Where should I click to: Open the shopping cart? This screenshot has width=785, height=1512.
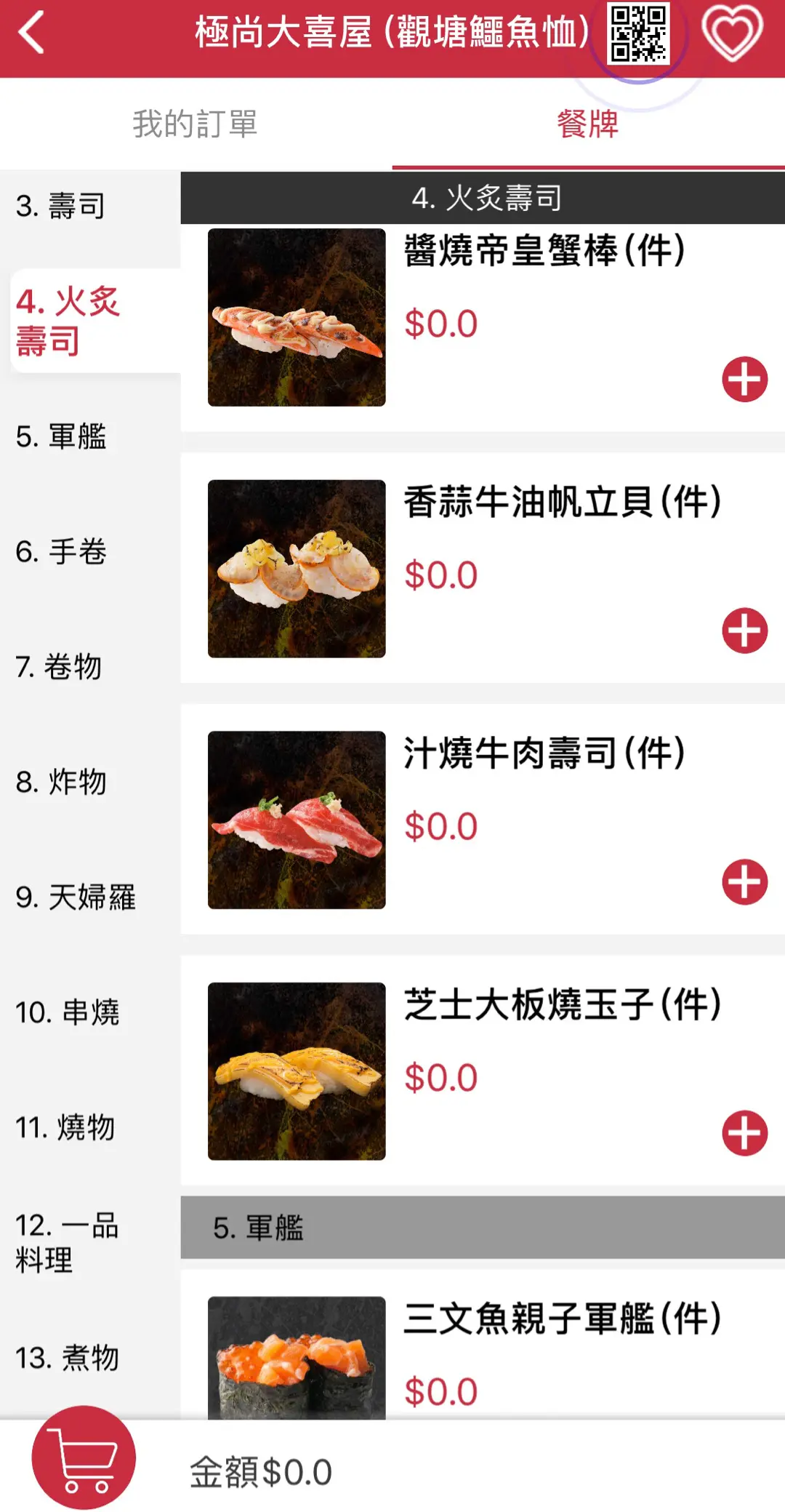coord(84,1457)
